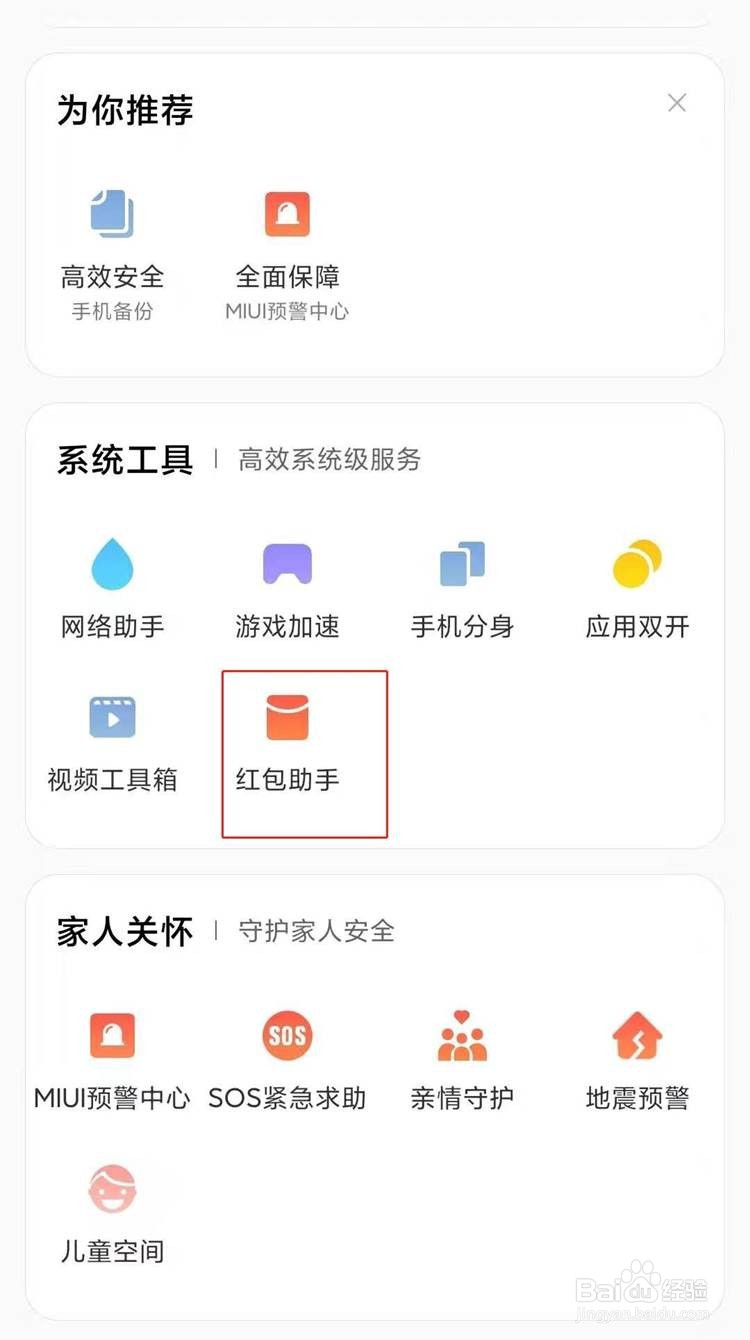Image resolution: width=750 pixels, height=1340 pixels.
Task: Select the 视频工具箱 video toolbox icon
Action: 111,717
